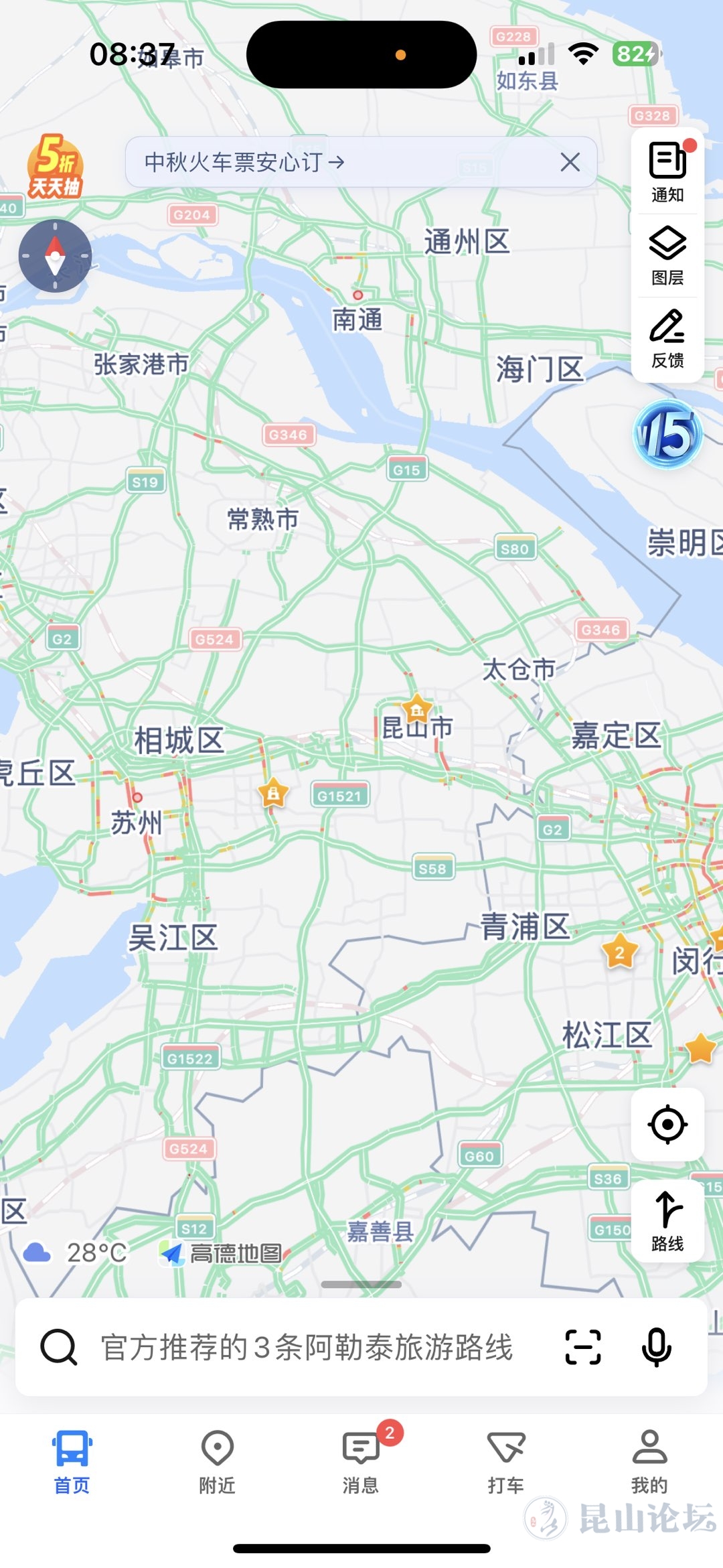The width and height of the screenshot is (723, 1568).
Task: Tap the search box to find places
Action: click(x=307, y=1347)
